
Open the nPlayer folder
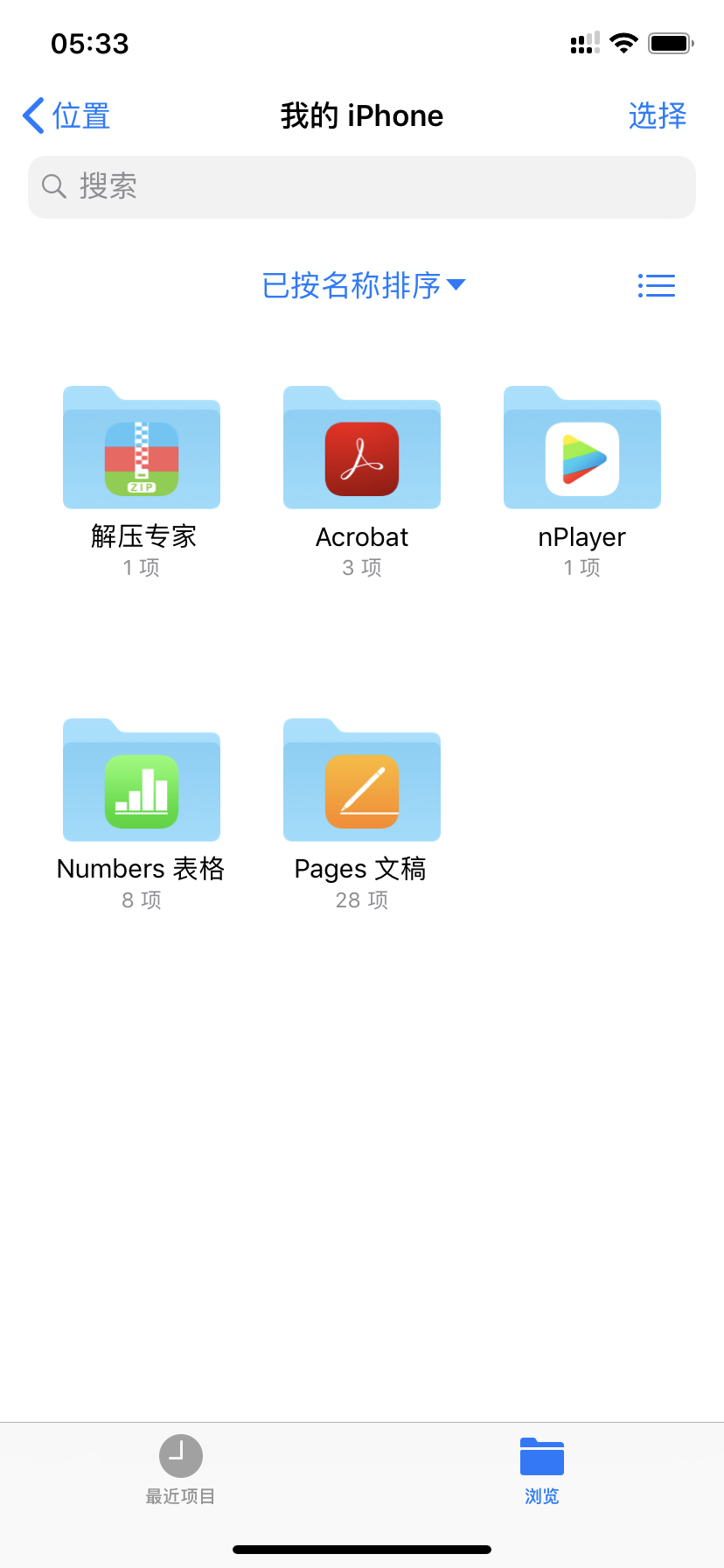(582, 448)
